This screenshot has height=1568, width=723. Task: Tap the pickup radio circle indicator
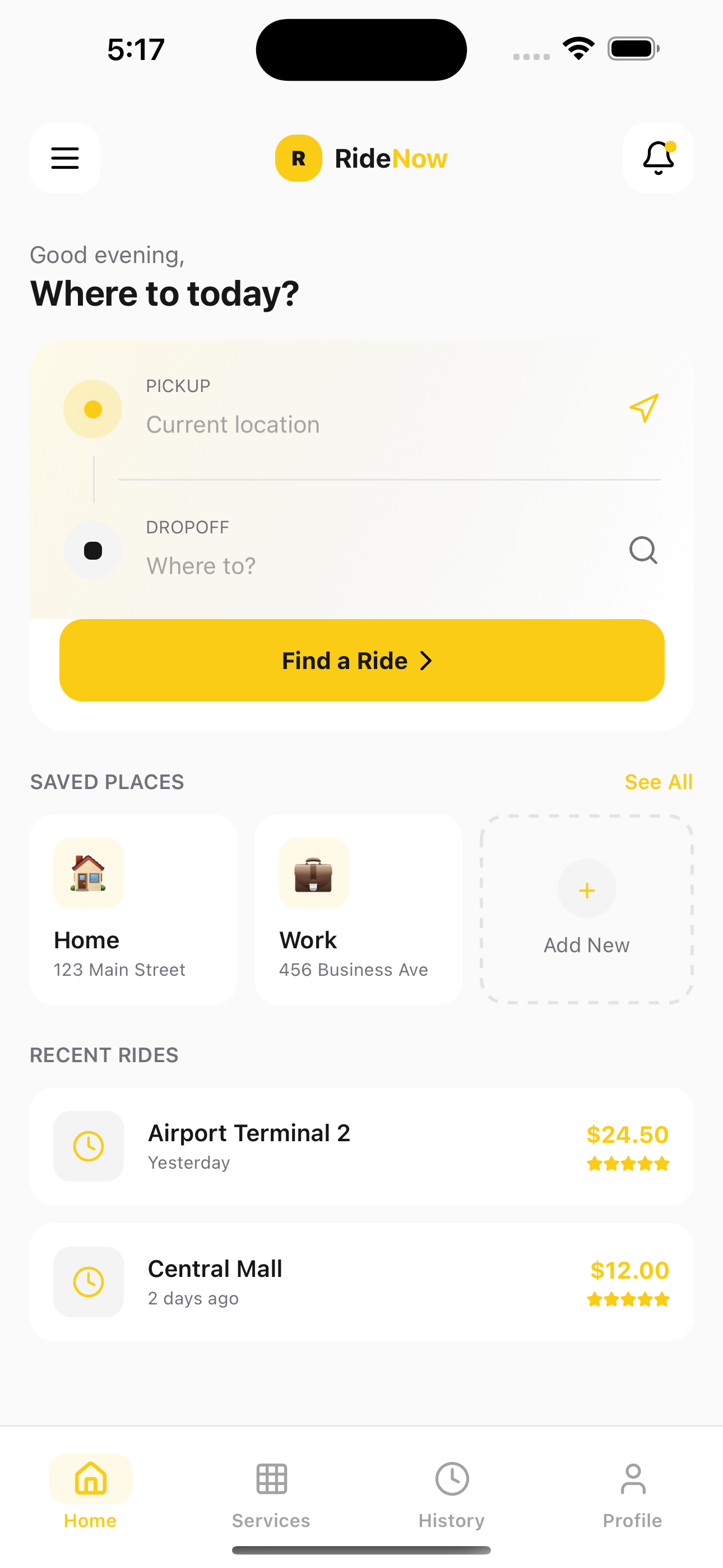pyautogui.click(x=92, y=408)
